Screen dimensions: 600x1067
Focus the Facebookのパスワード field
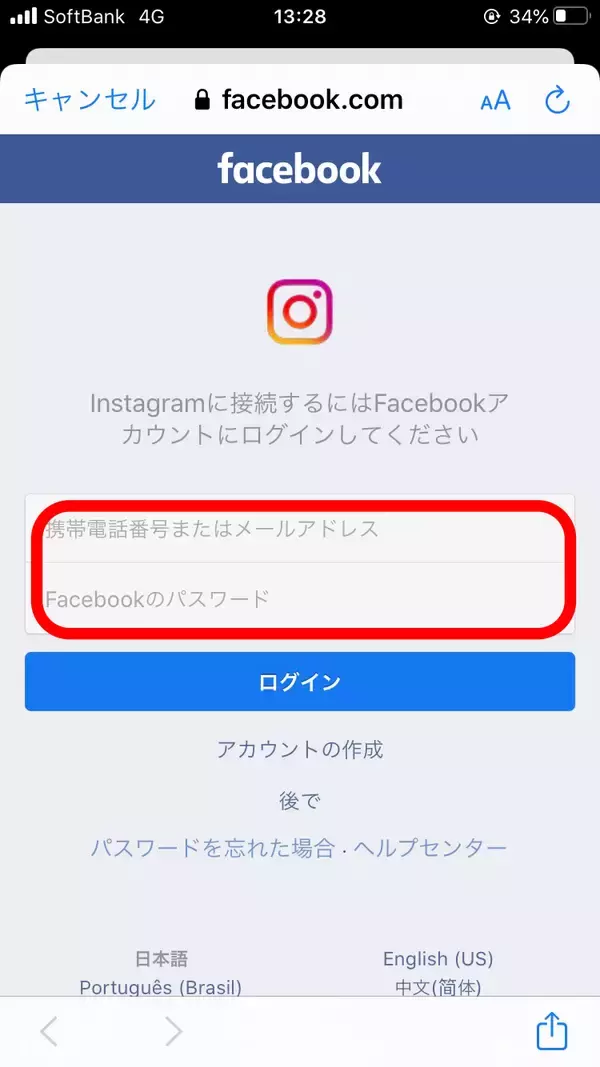click(x=300, y=599)
